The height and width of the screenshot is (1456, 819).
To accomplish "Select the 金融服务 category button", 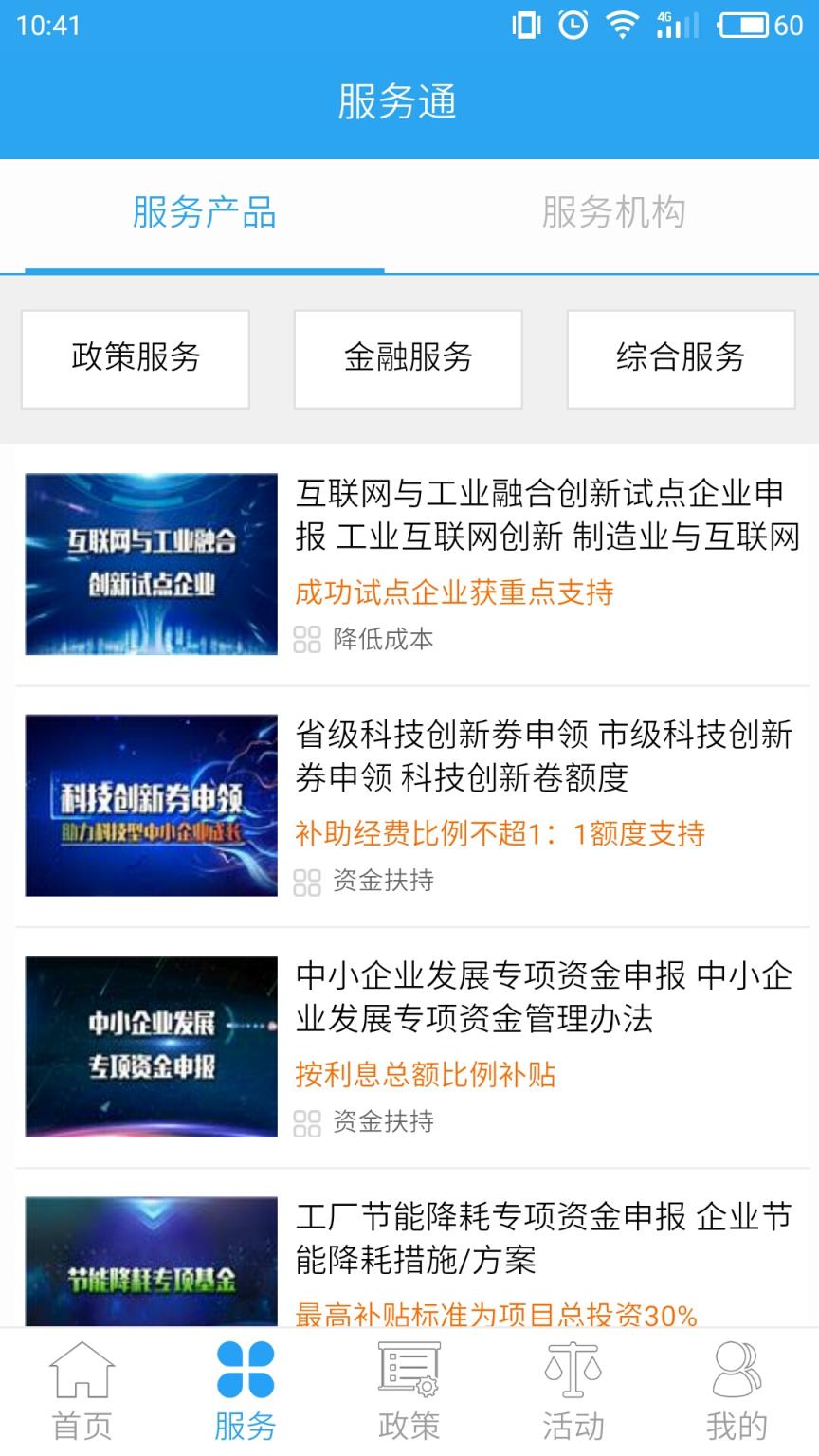I will coord(409,358).
